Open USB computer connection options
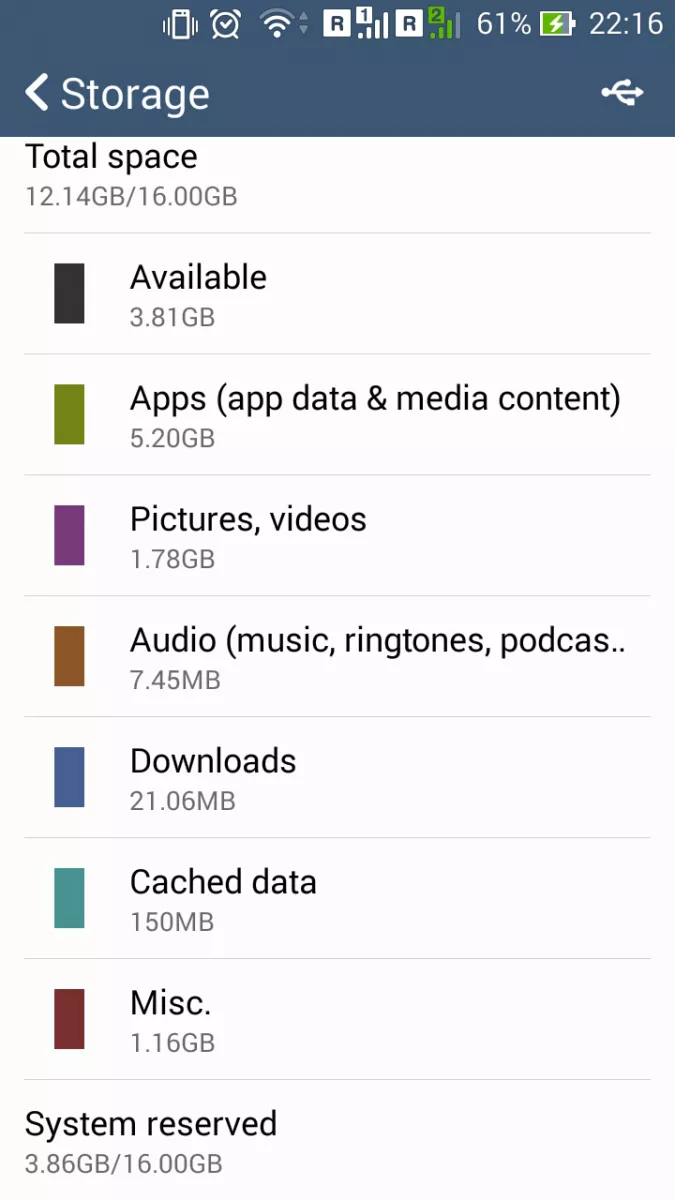The width and height of the screenshot is (675, 1200). [621, 93]
